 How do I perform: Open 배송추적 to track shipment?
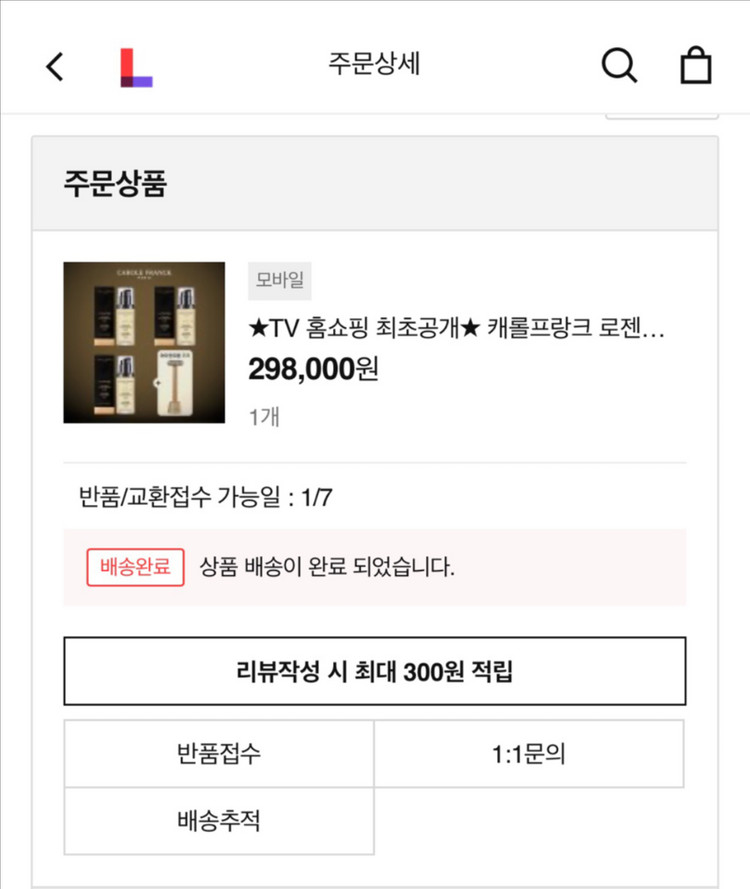219,820
